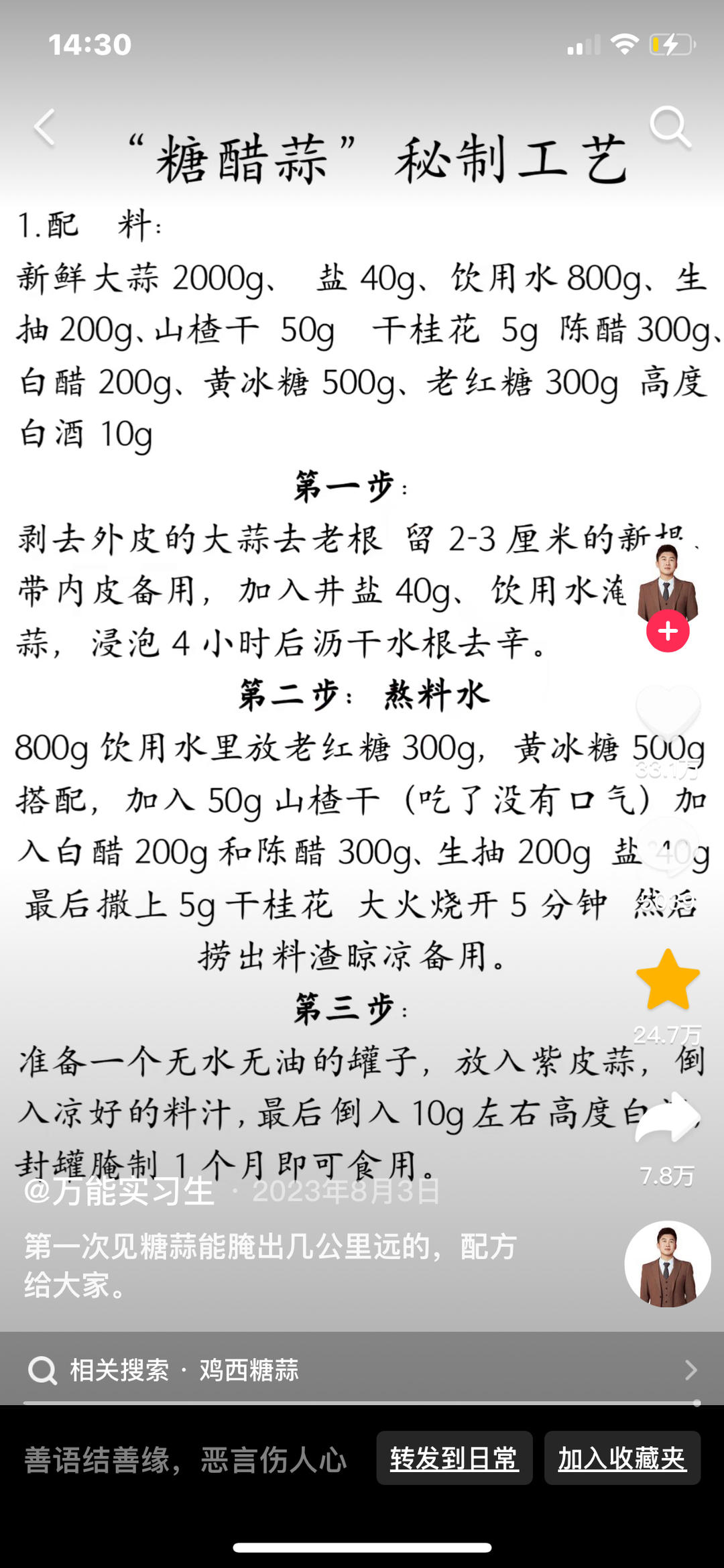Open the @万能实习生 profile name
Image resolution: width=724 pixels, height=1568 pixels.
[119, 1191]
